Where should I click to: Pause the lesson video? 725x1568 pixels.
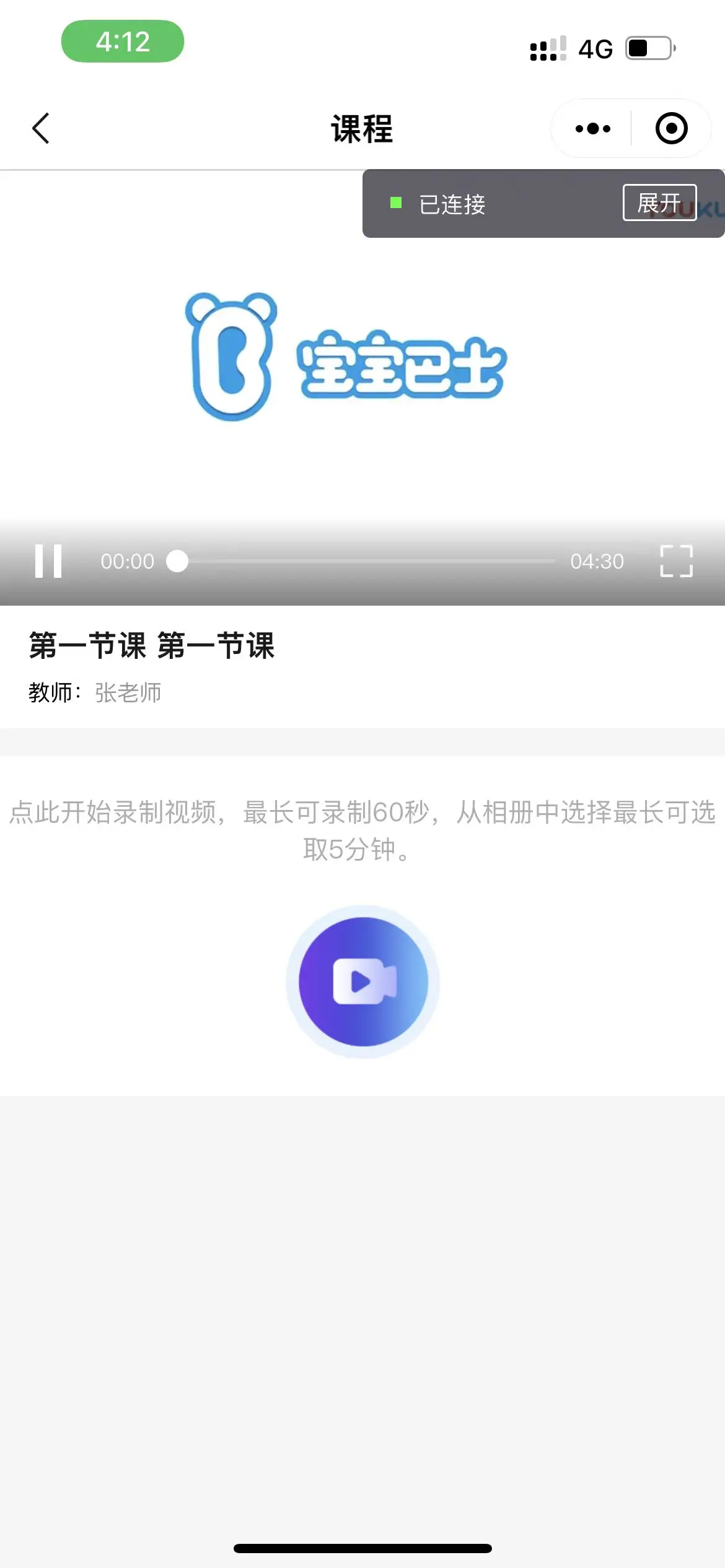click(48, 561)
